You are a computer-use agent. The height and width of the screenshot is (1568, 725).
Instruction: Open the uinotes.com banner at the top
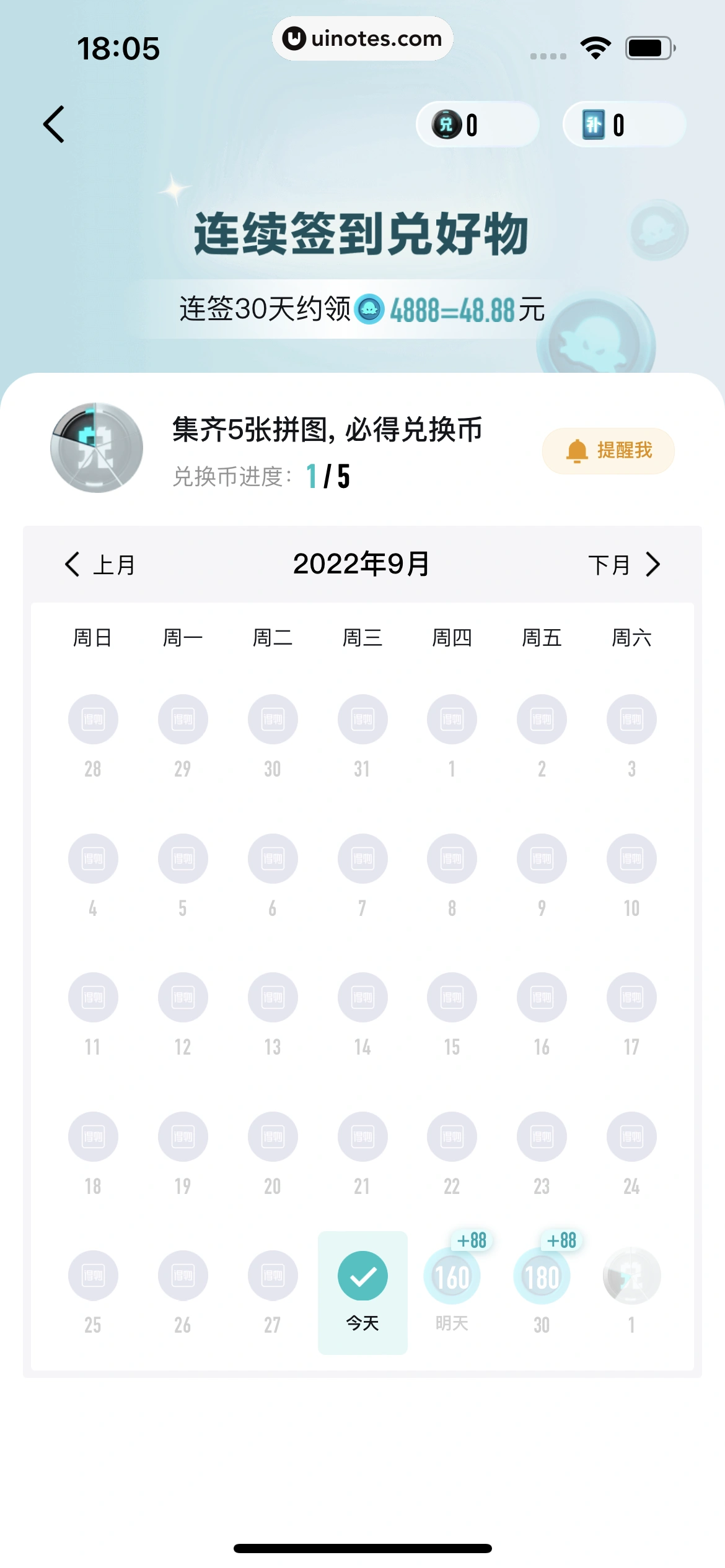pyautogui.click(x=362, y=38)
